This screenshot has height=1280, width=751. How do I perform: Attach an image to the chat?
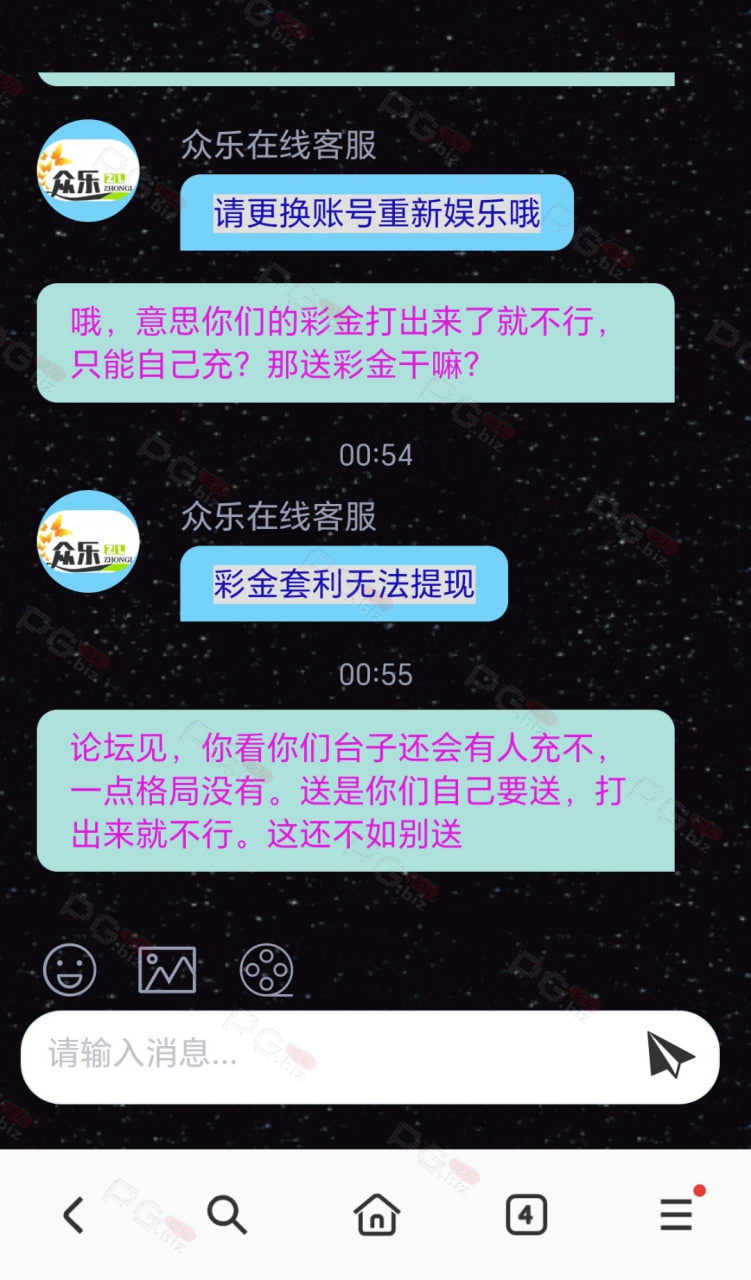pyautogui.click(x=167, y=969)
